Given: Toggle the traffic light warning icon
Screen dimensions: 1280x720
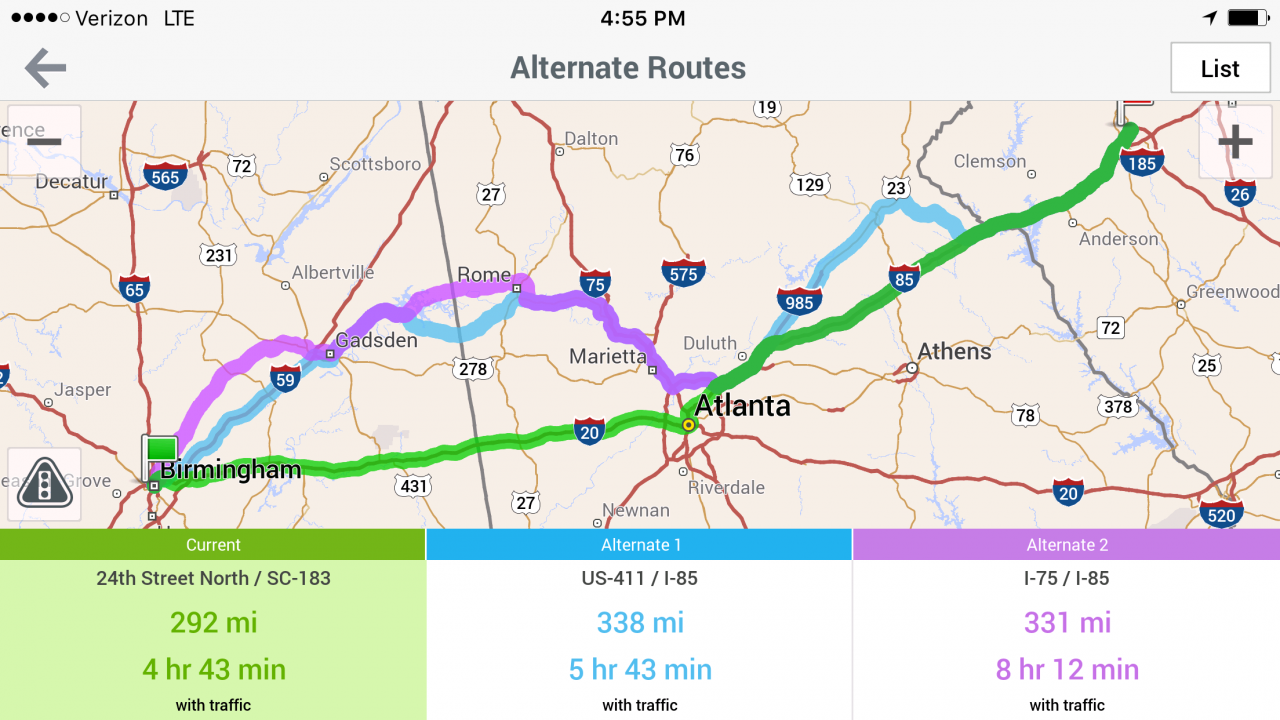Looking at the screenshot, I should coord(44,484).
